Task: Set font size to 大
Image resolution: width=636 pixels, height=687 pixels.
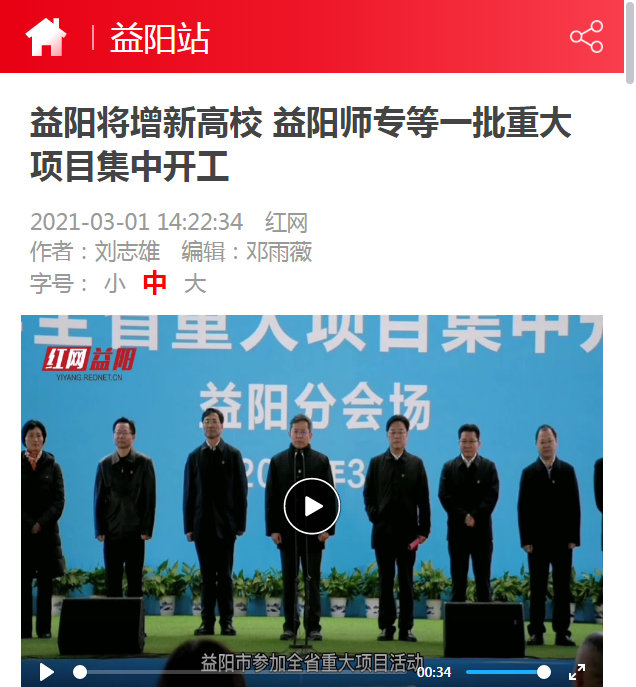Action: 195,283
